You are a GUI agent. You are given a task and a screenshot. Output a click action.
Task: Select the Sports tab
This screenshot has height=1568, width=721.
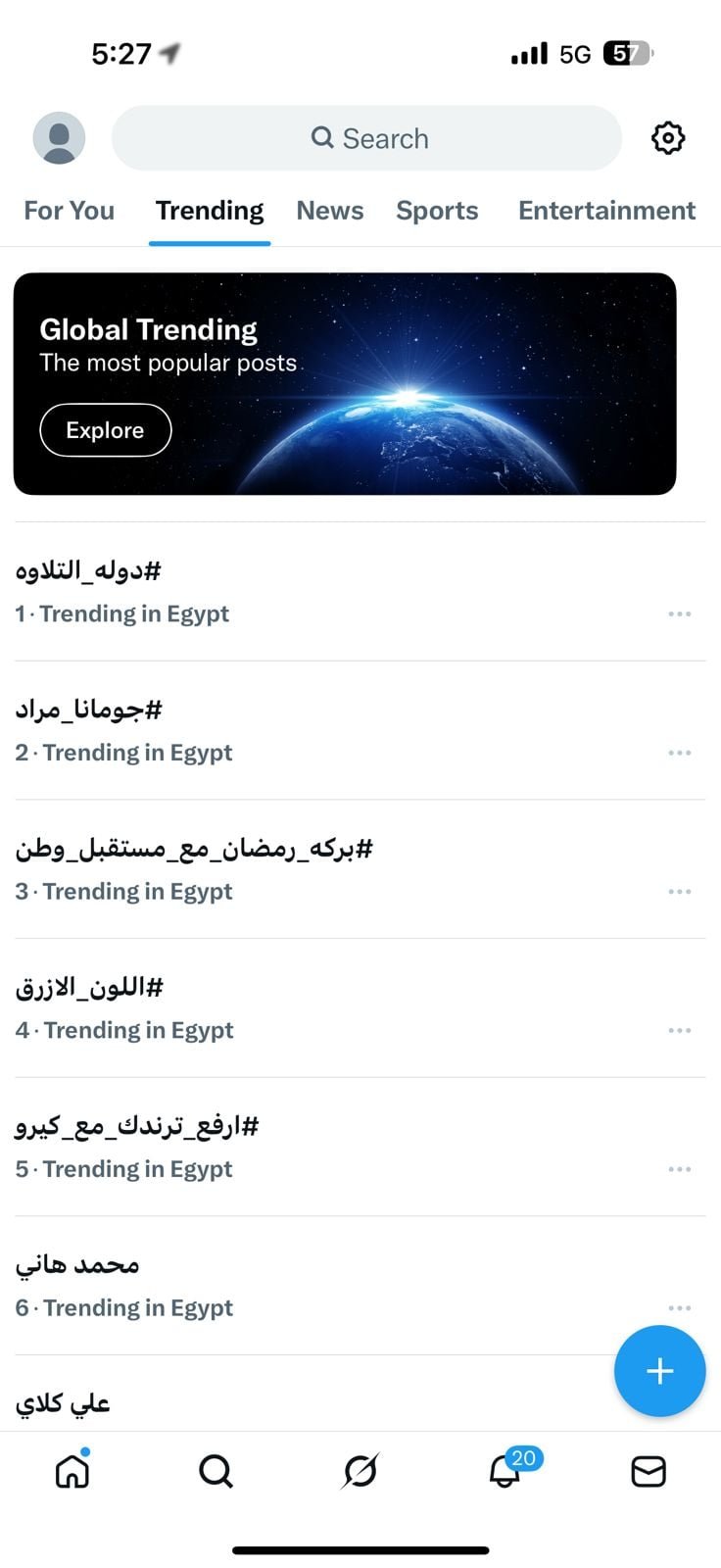437,210
